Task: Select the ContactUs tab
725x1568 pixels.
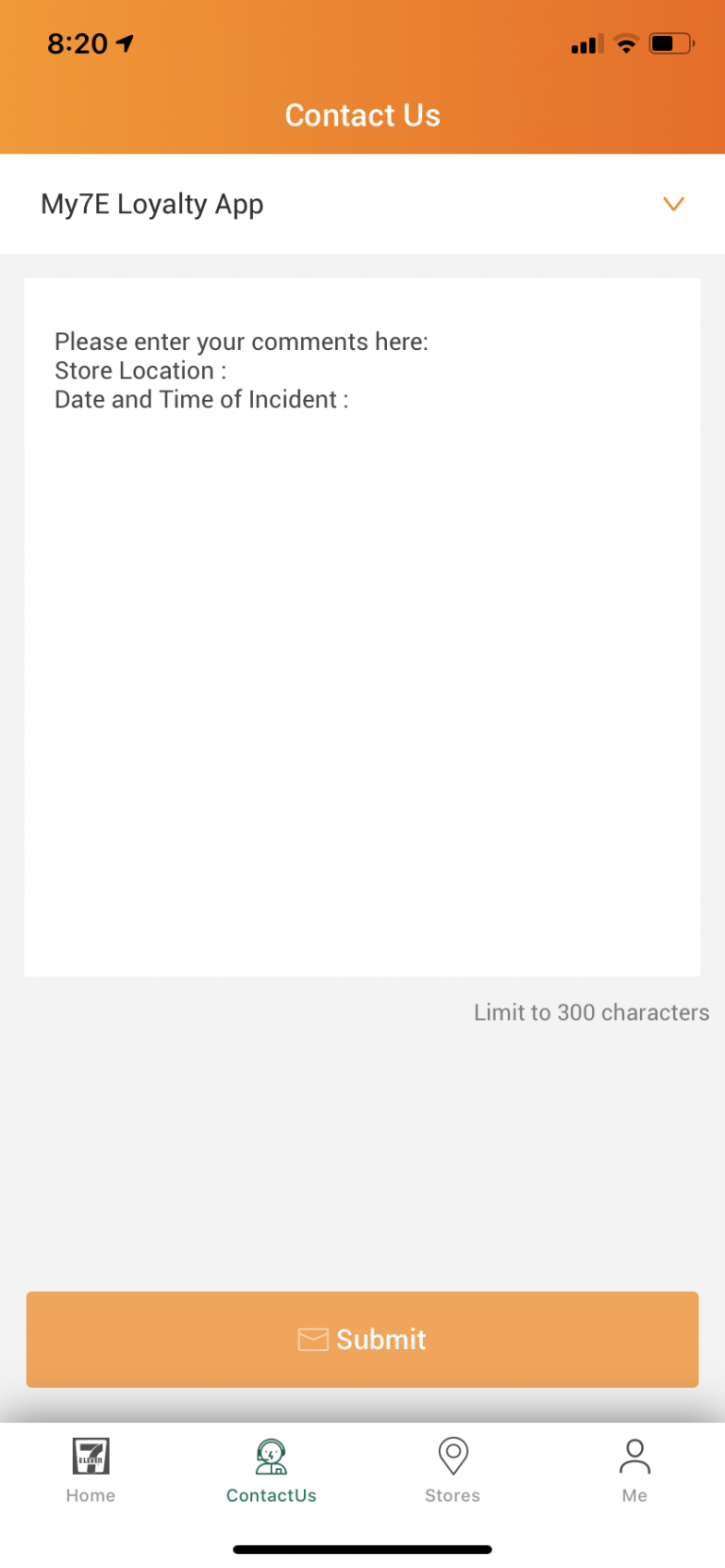Action: click(x=271, y=1469)
